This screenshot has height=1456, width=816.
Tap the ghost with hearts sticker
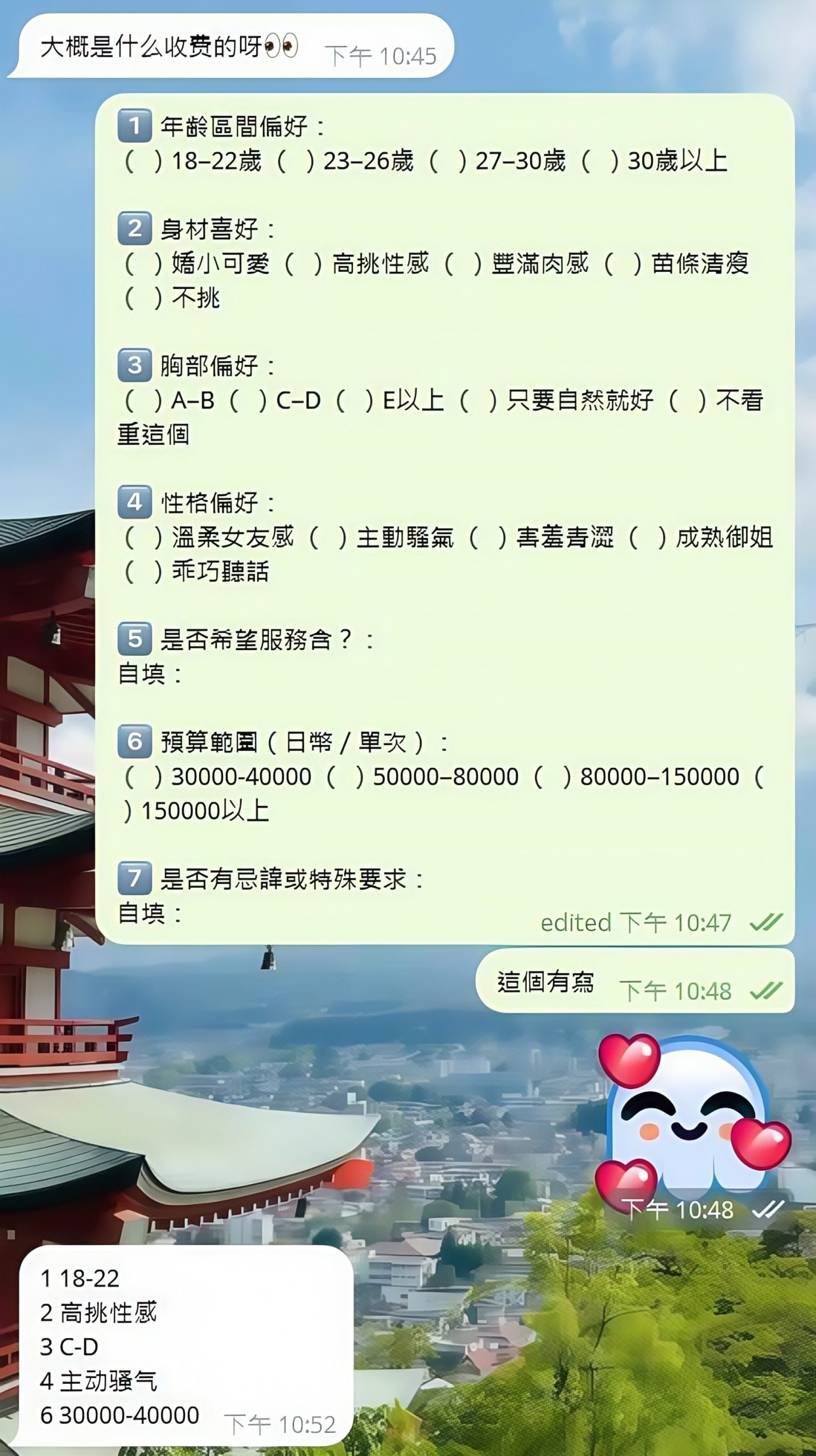coord(691,1116)
